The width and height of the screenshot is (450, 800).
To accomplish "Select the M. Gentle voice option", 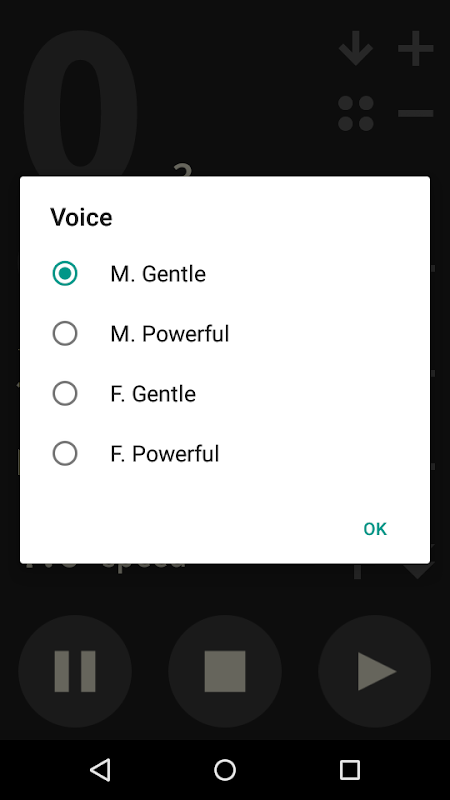I will click(224, 274).
